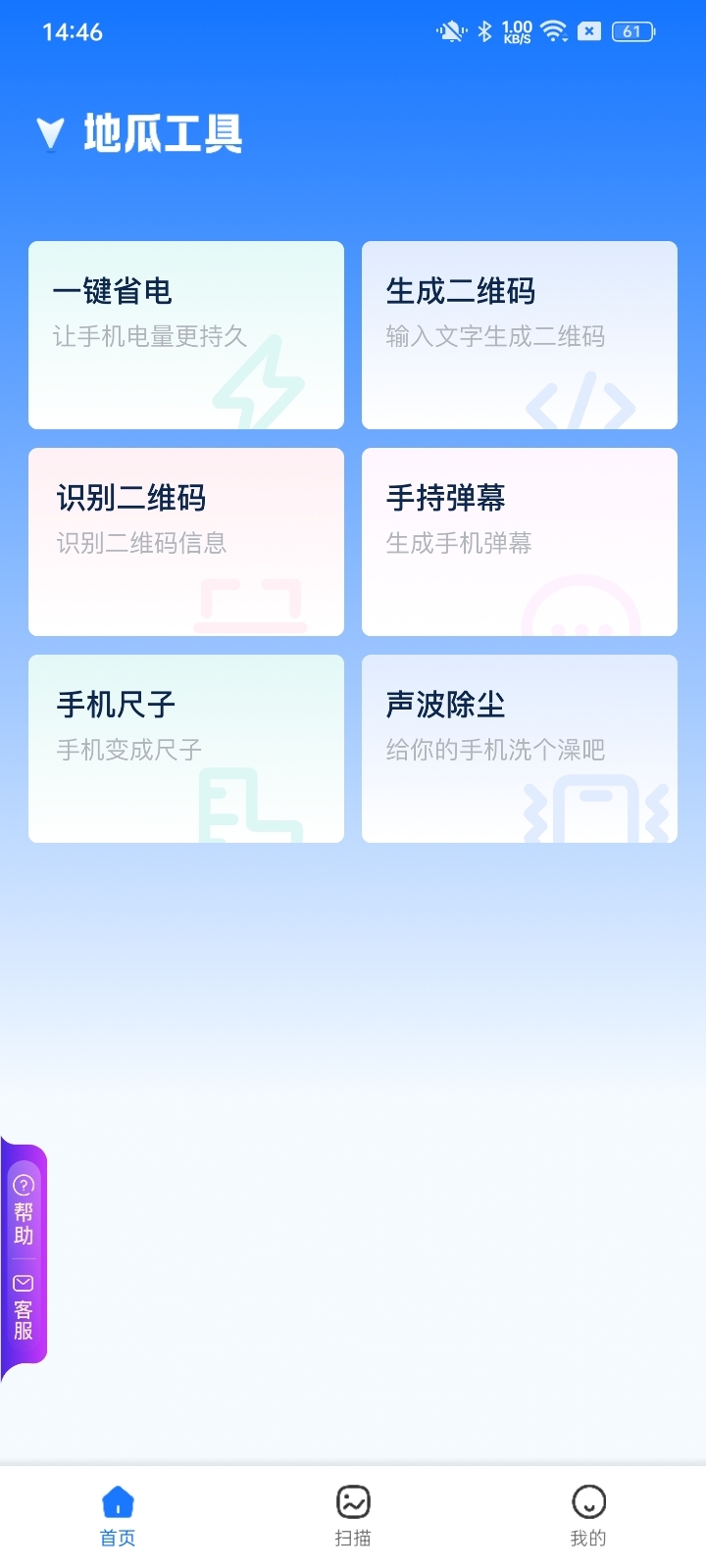Open the 一键省电 battery saver tool

[x=186, y=334]
